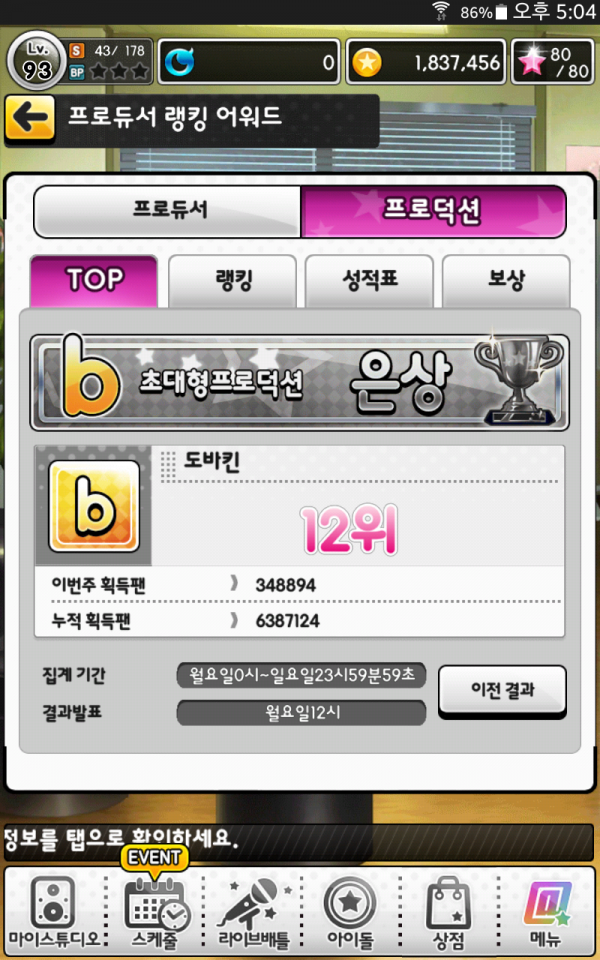Switch to the 랭킹 tab

click(232, 281)
